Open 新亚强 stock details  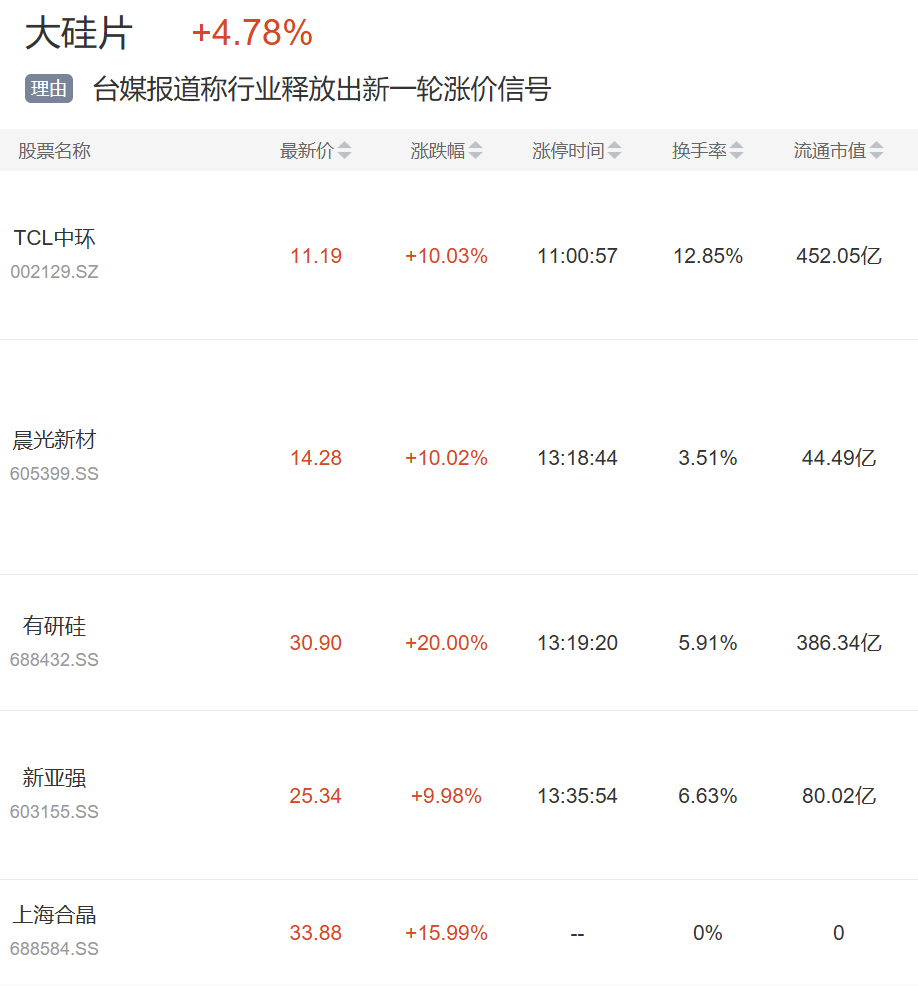[x=459, y=795]
